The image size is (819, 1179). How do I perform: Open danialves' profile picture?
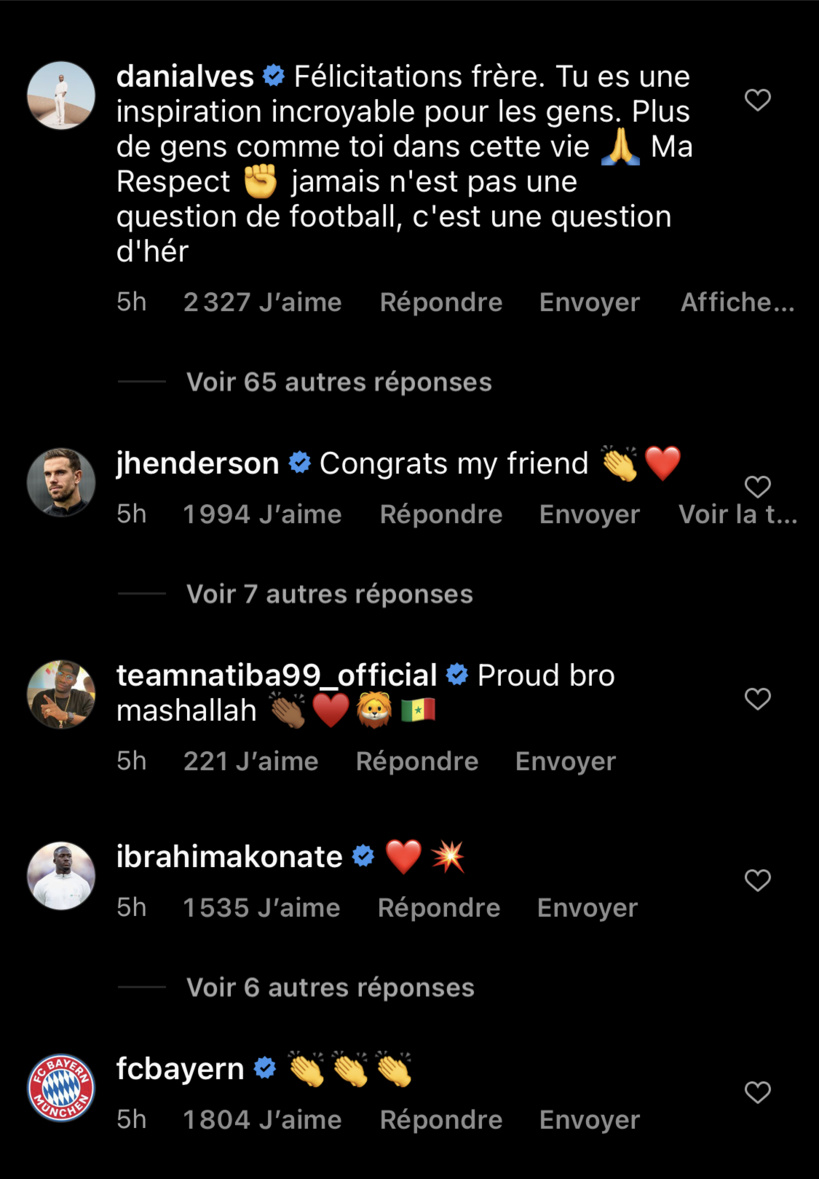point(60,95)
